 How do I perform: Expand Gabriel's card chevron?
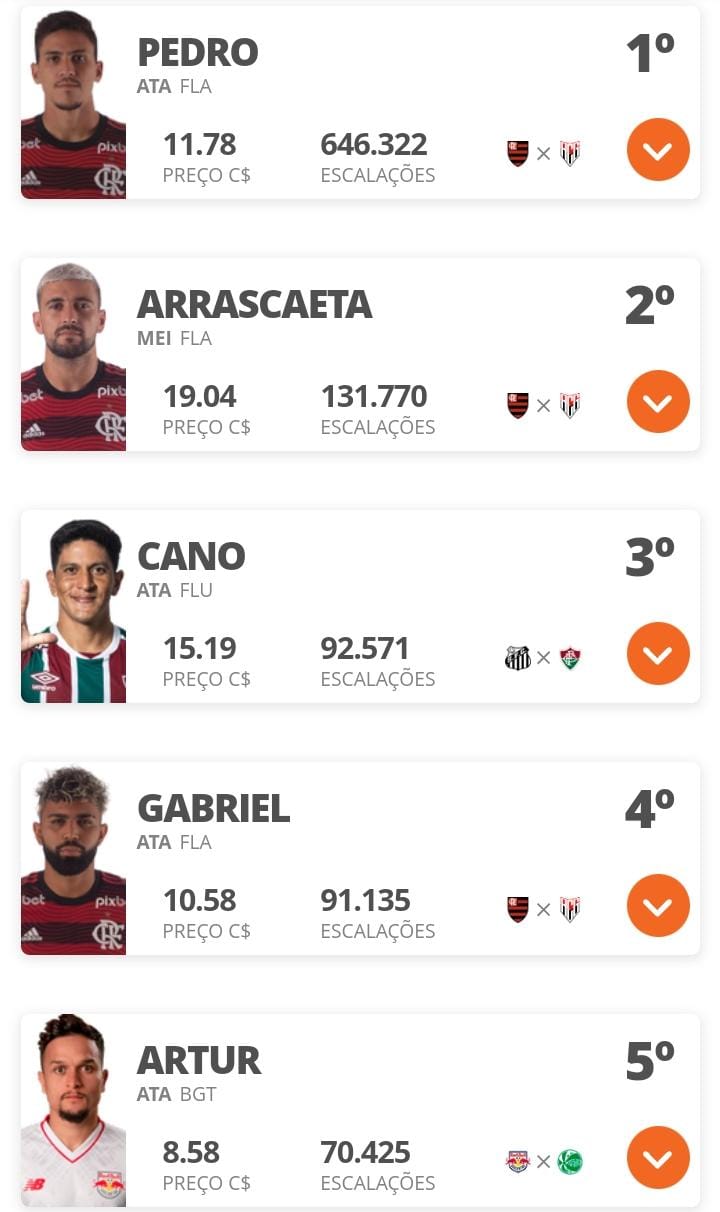tap(658, 906)
